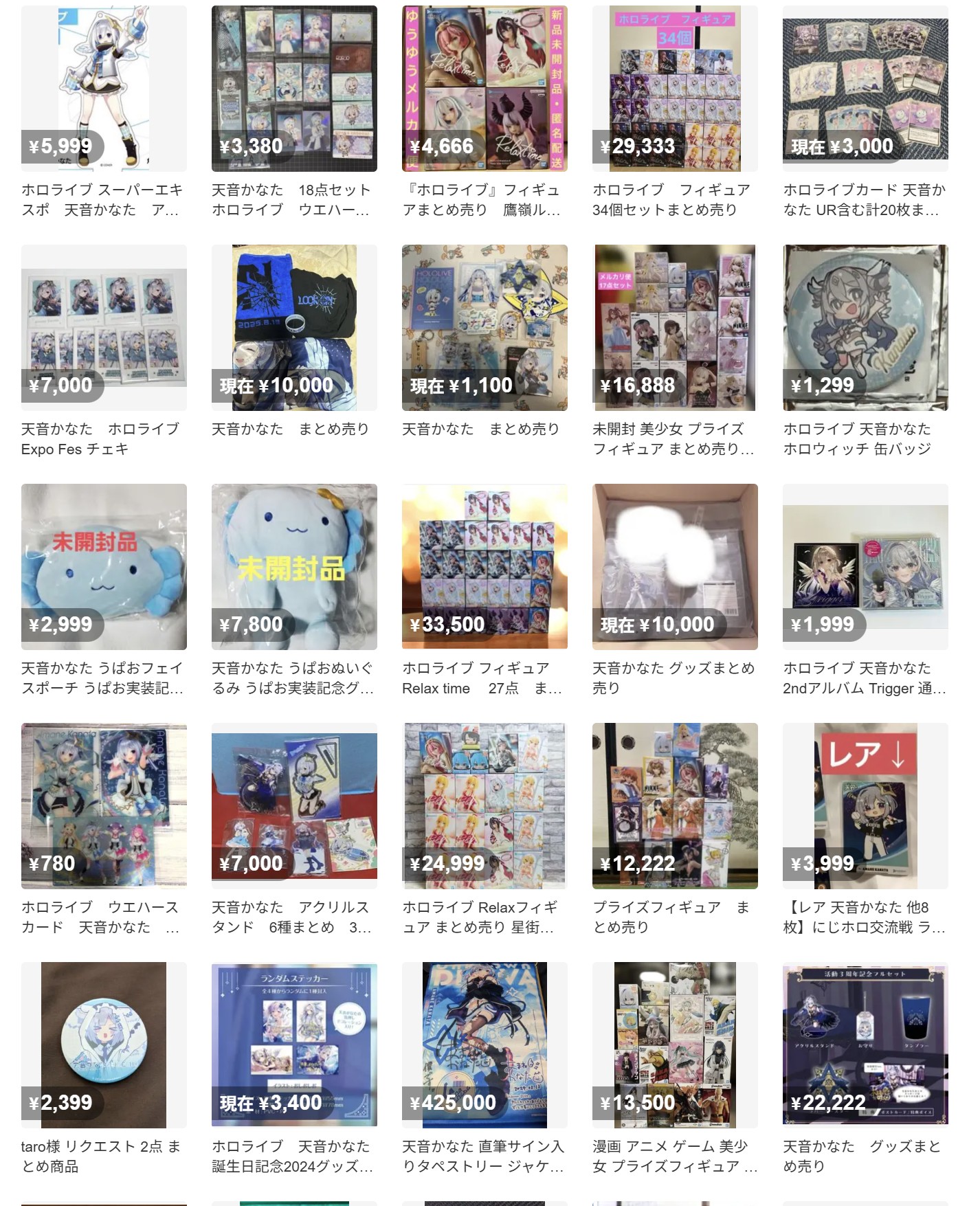980x1206 pixels.
Task: View the ¥780 ウエハースカード 天音かなた item
Action: pos(104,806)
